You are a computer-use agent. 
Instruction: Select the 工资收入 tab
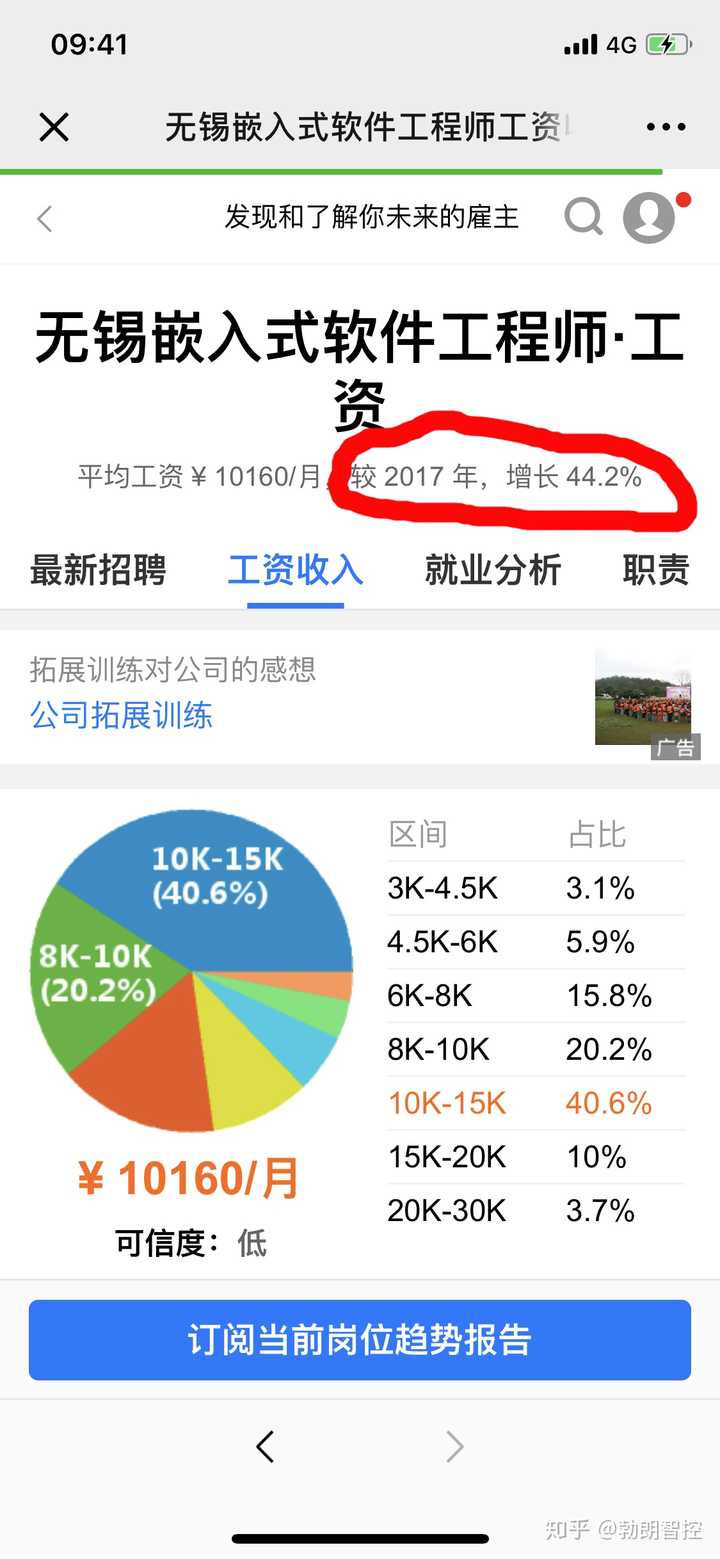tap(295, 570)
